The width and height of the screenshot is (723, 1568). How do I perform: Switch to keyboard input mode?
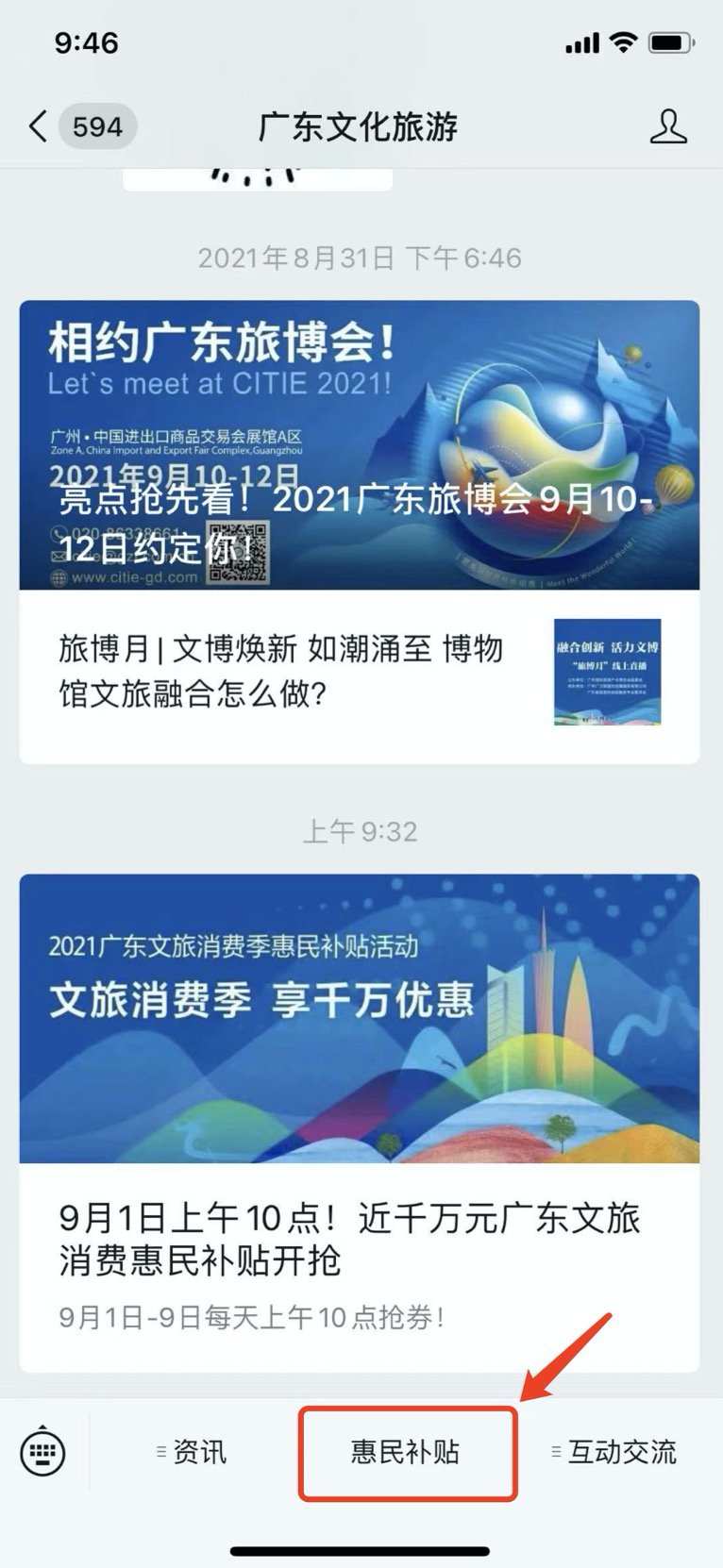[43, 1451]
